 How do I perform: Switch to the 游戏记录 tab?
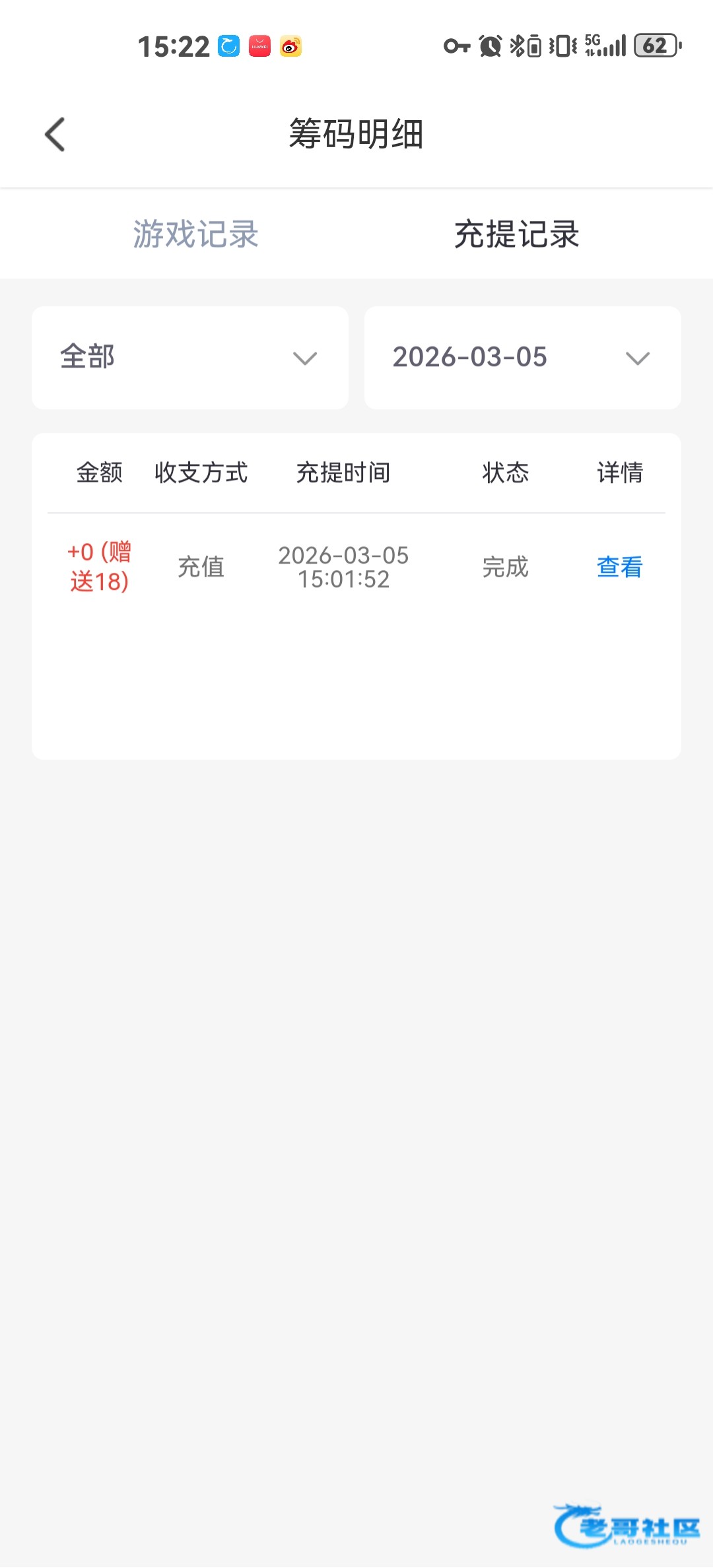tap(195, 234)
